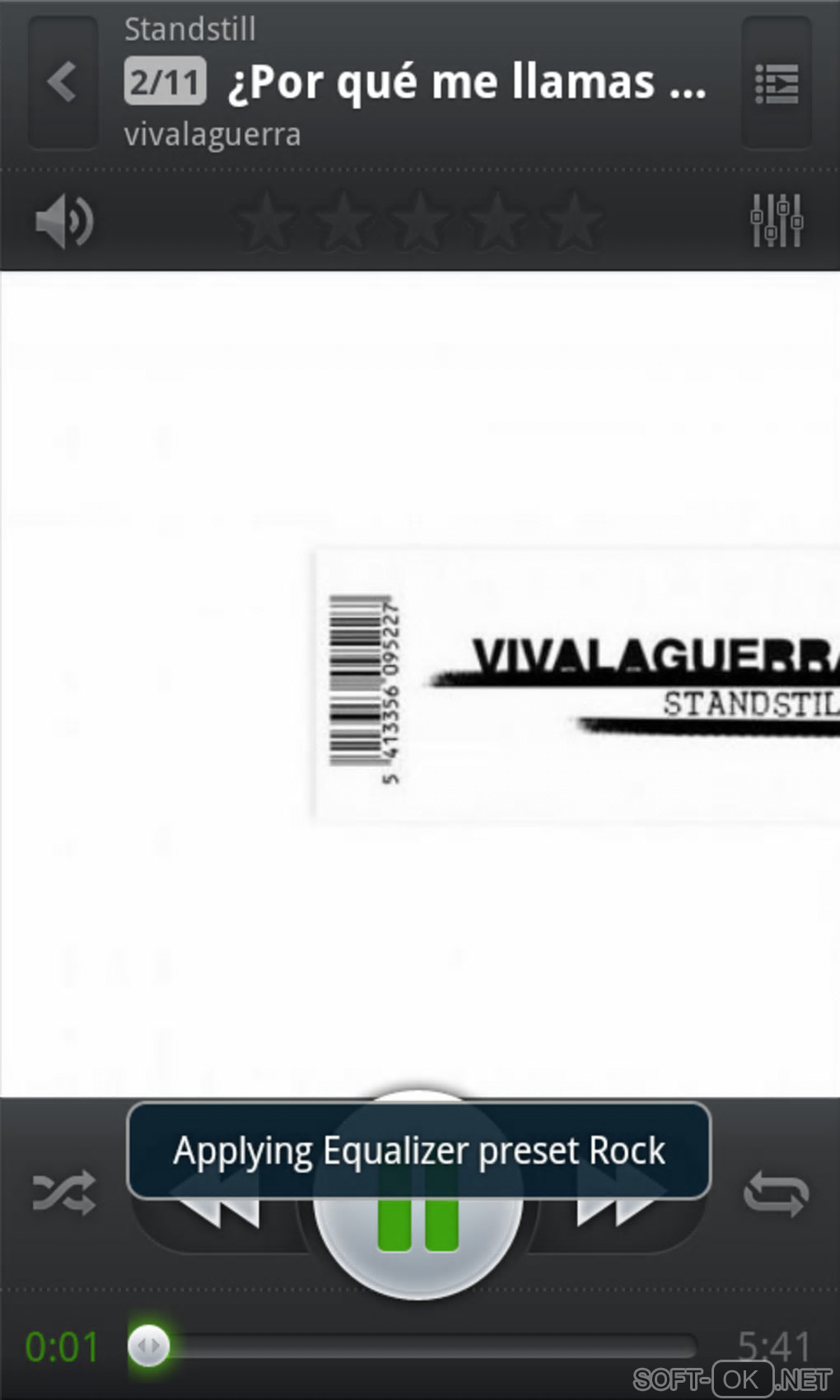
Task: Tap the vivalaguerra album artwork
Action: point(420,684)
